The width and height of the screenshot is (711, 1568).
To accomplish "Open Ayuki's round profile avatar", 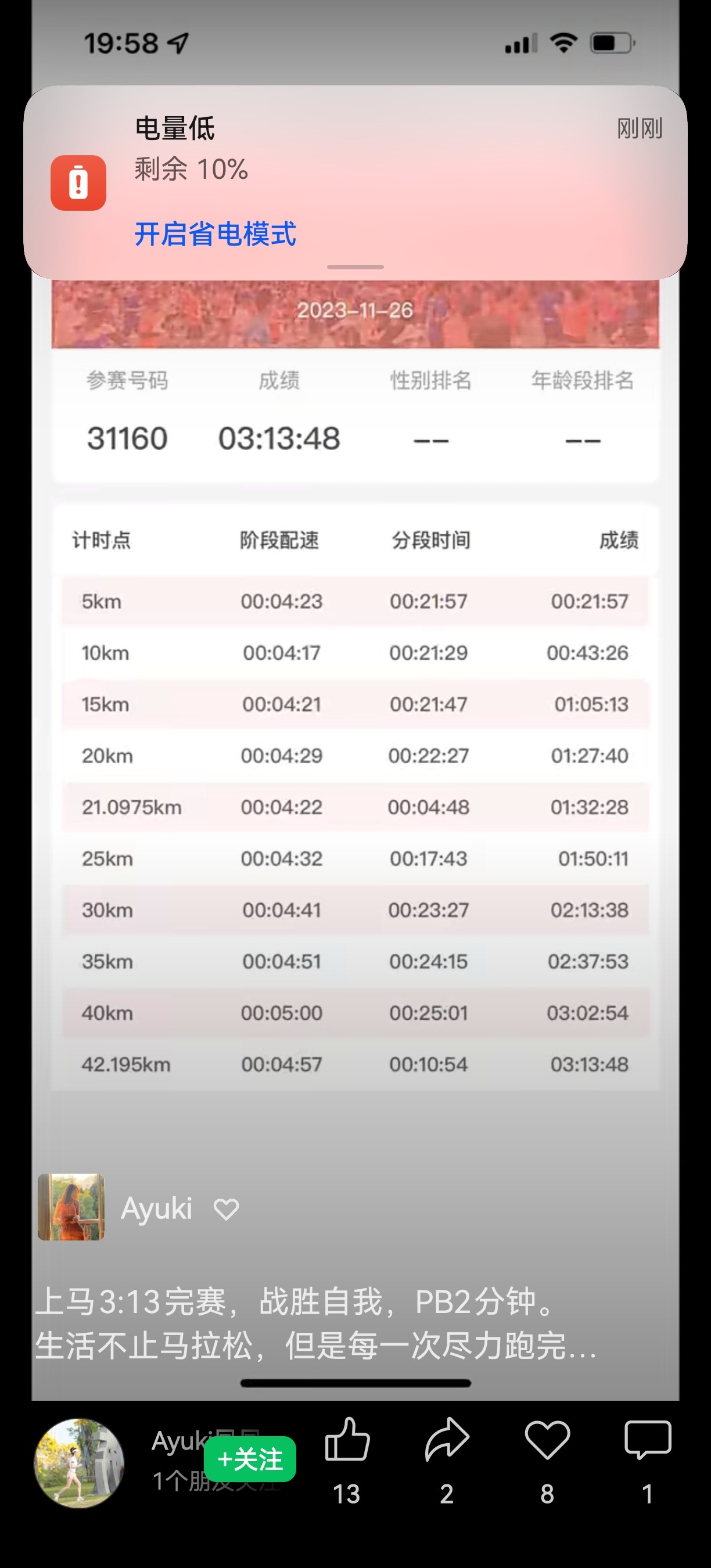I will click(79, 1463).
